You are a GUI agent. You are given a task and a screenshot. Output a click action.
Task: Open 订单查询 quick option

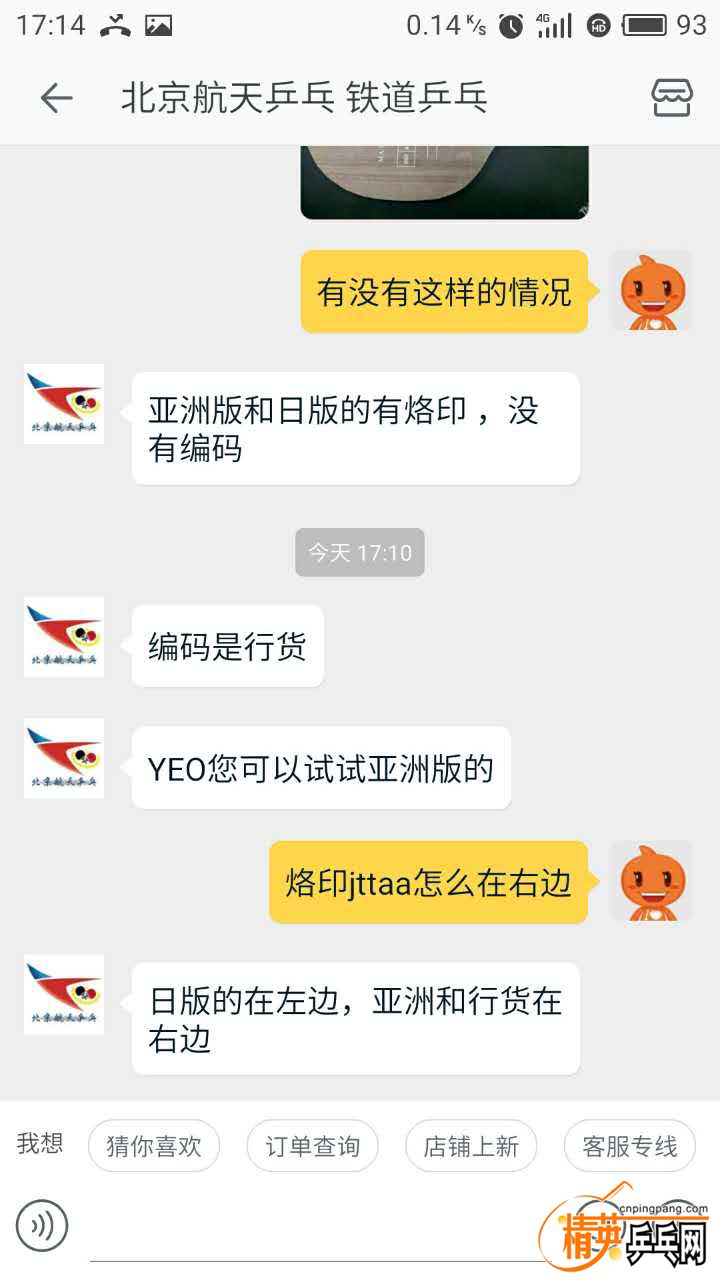click(x=312, y=1146)
